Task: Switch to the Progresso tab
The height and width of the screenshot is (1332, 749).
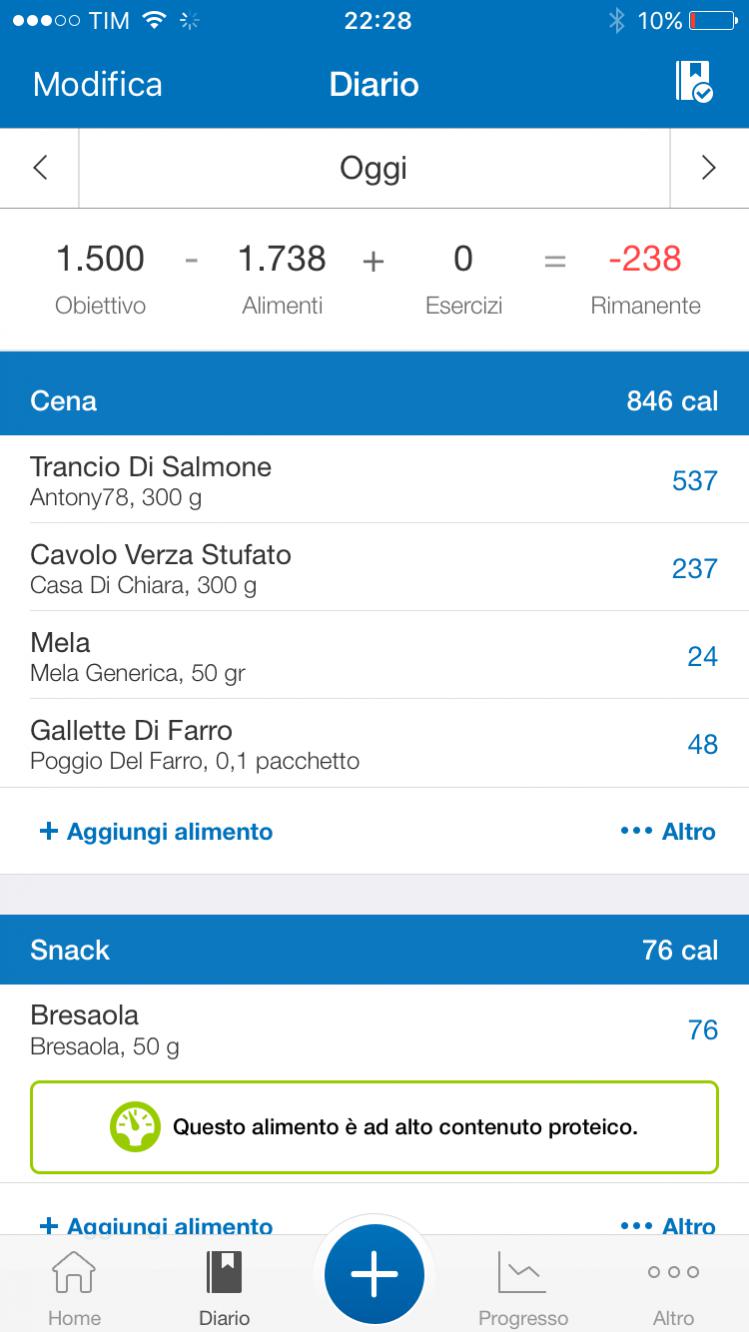Action: pyautogui.click(x=522, y=1288)
